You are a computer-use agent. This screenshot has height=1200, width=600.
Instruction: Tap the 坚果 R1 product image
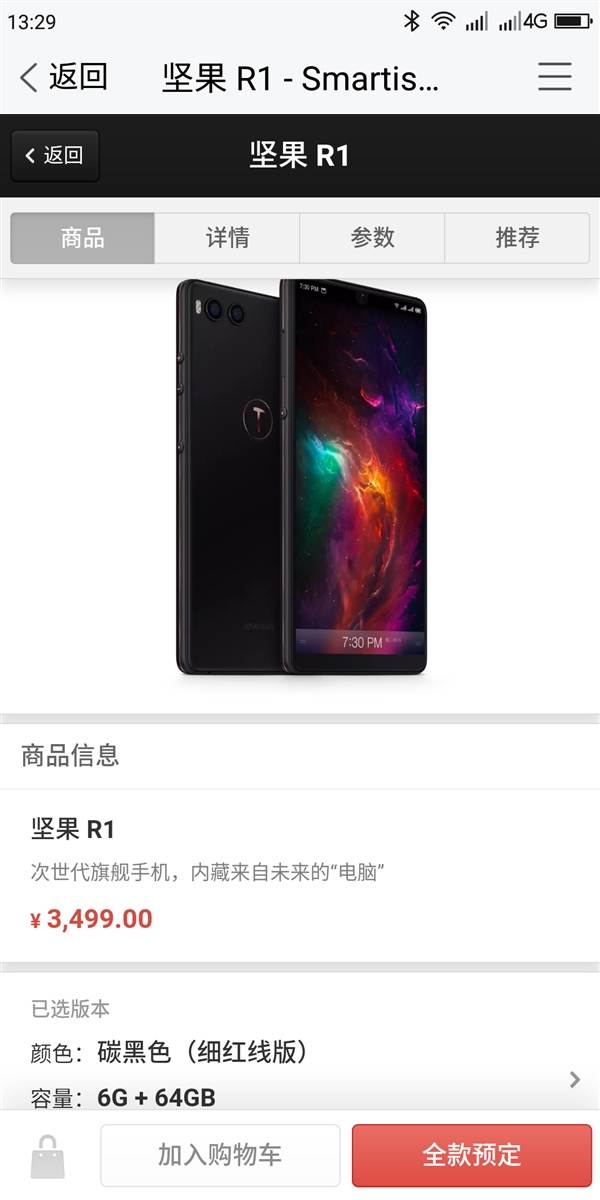[301, 478]
